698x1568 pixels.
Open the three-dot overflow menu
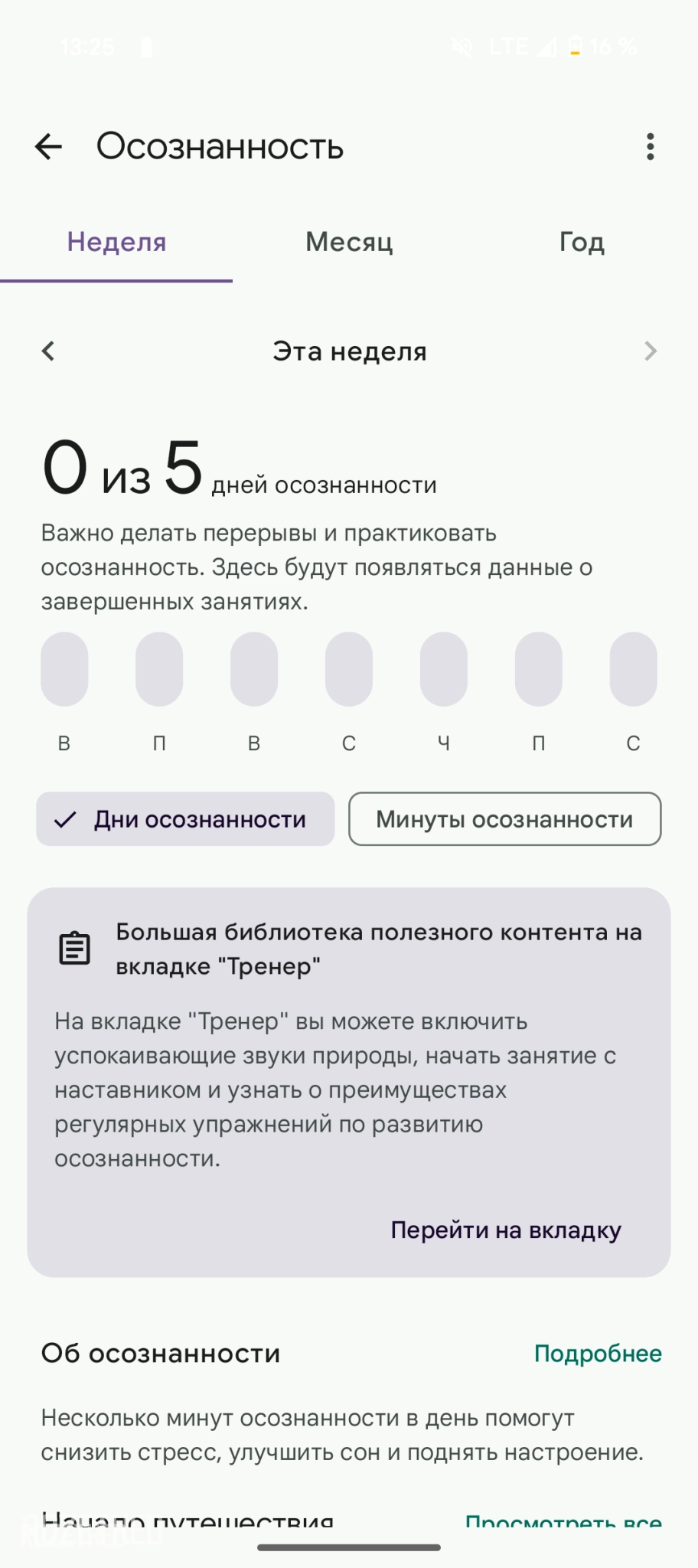(x=650, y=146)
